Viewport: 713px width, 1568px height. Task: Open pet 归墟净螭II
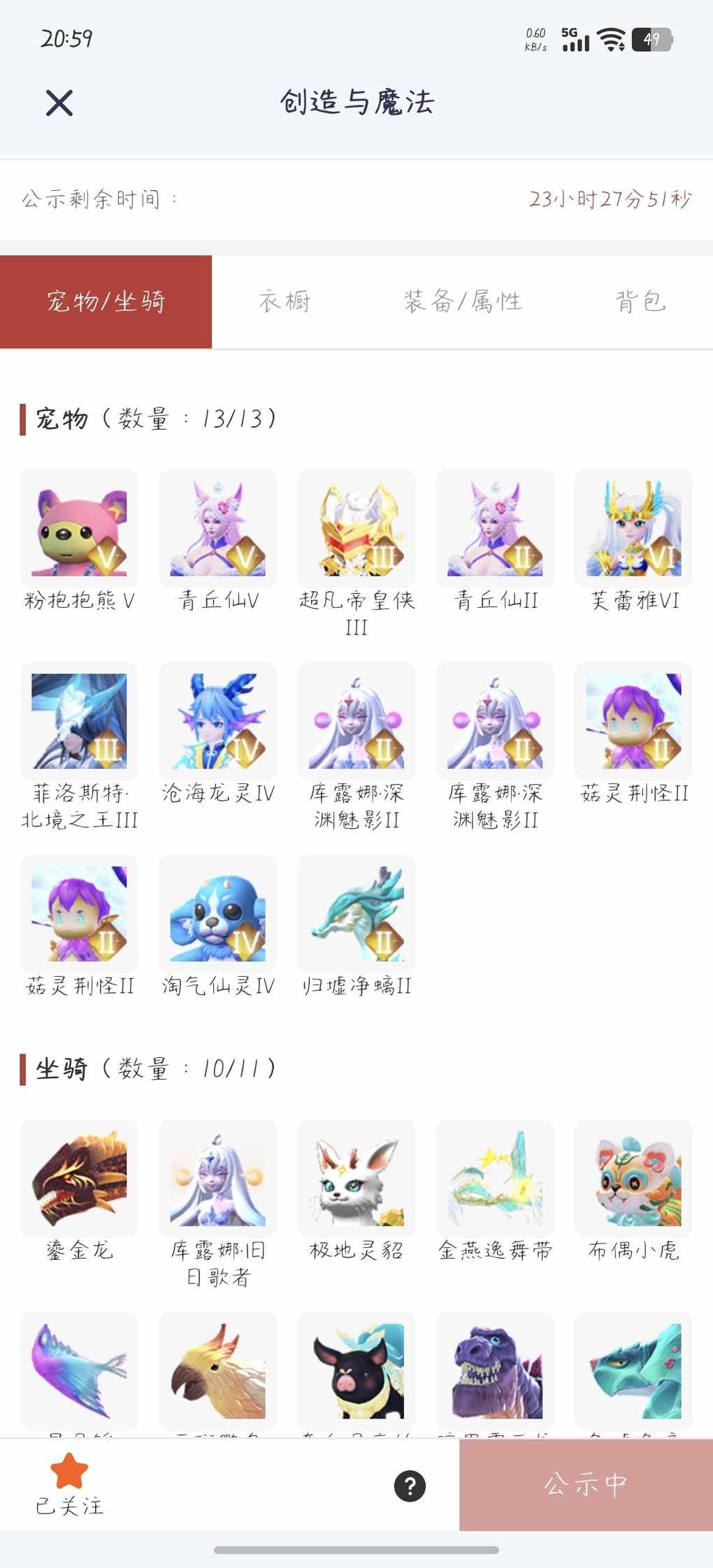(356, 914)
